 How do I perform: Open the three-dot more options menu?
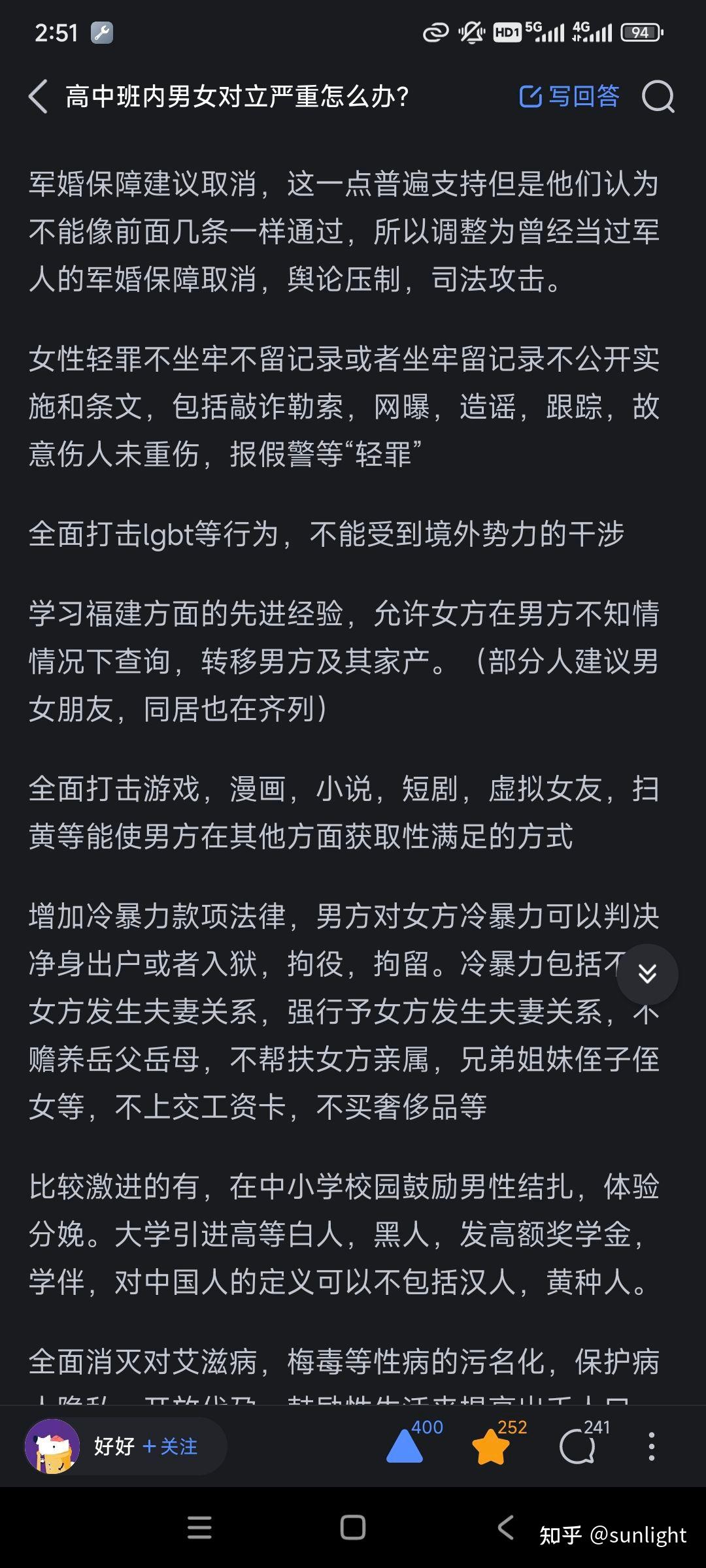(651, 1446)
